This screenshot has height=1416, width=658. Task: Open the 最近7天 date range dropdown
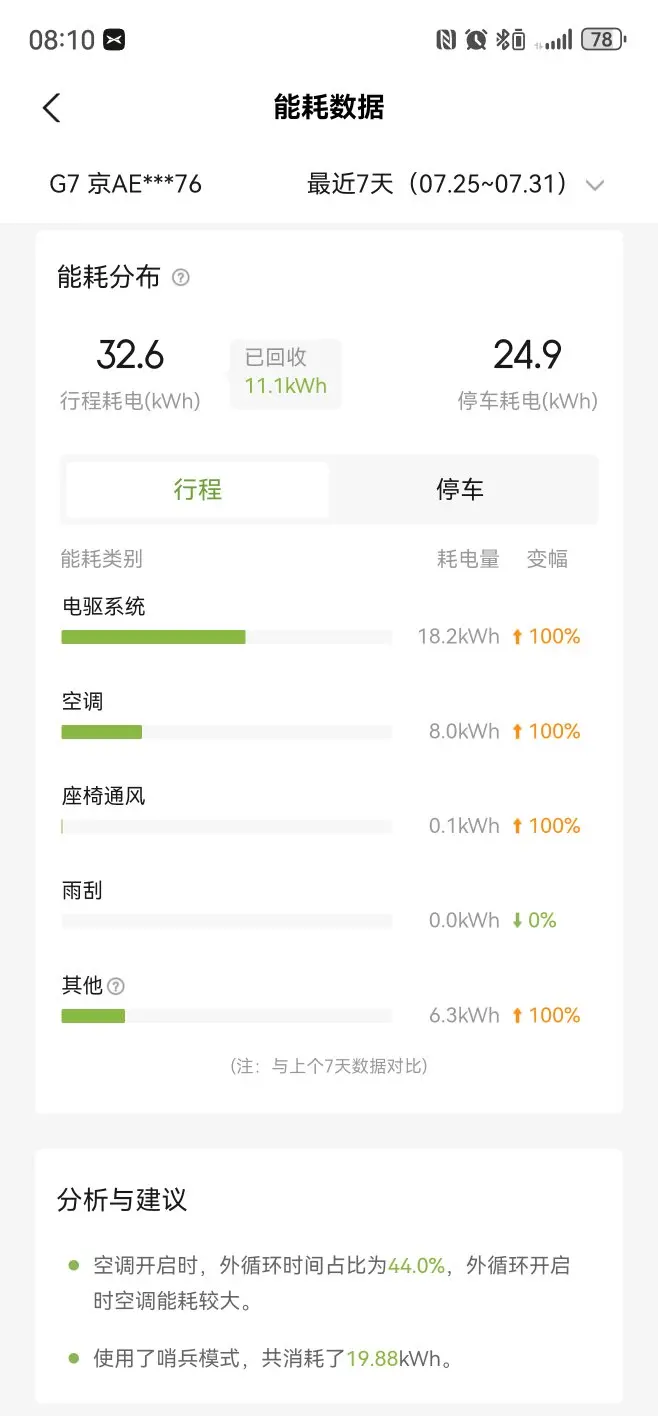pos(456,185)
